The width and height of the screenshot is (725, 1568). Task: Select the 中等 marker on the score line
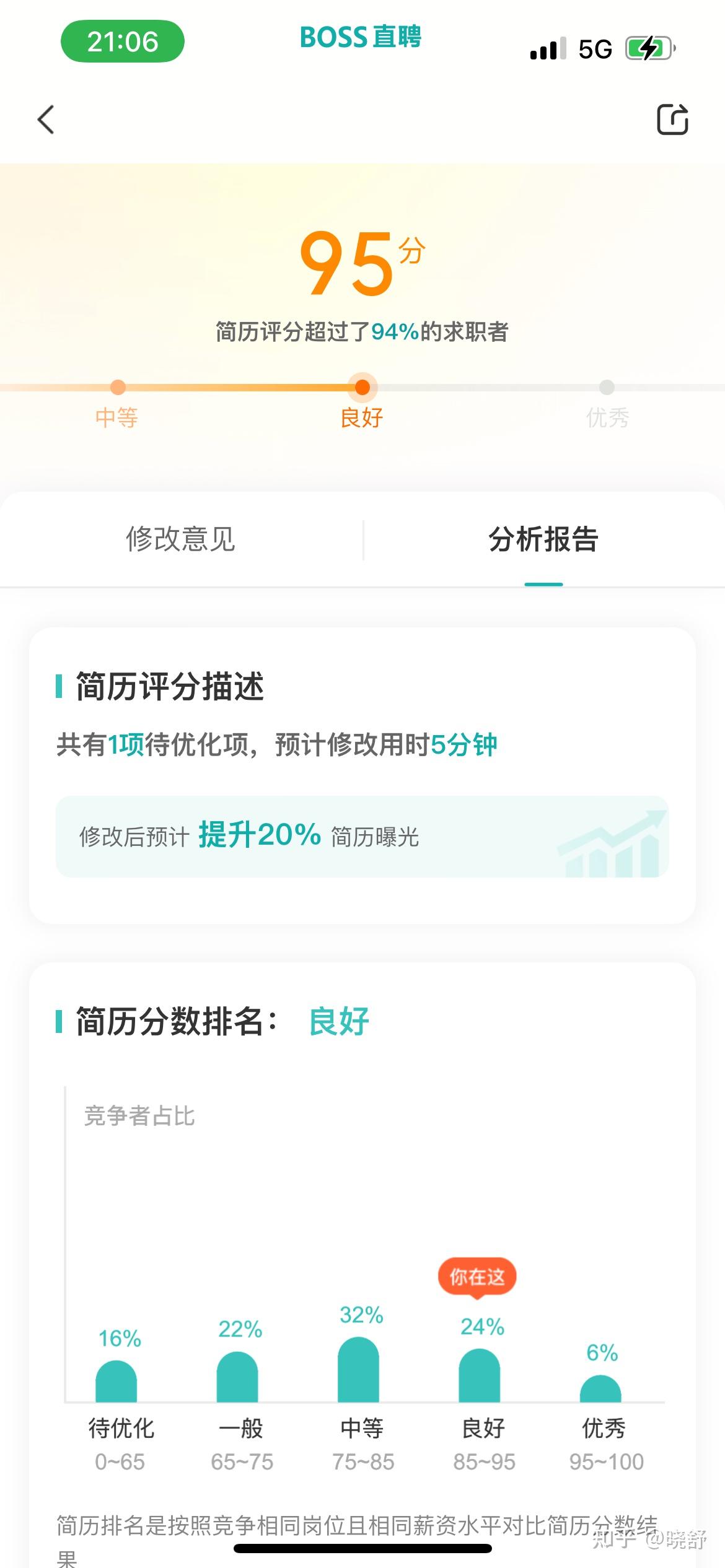pyautogui.click(x=117, y=388)
